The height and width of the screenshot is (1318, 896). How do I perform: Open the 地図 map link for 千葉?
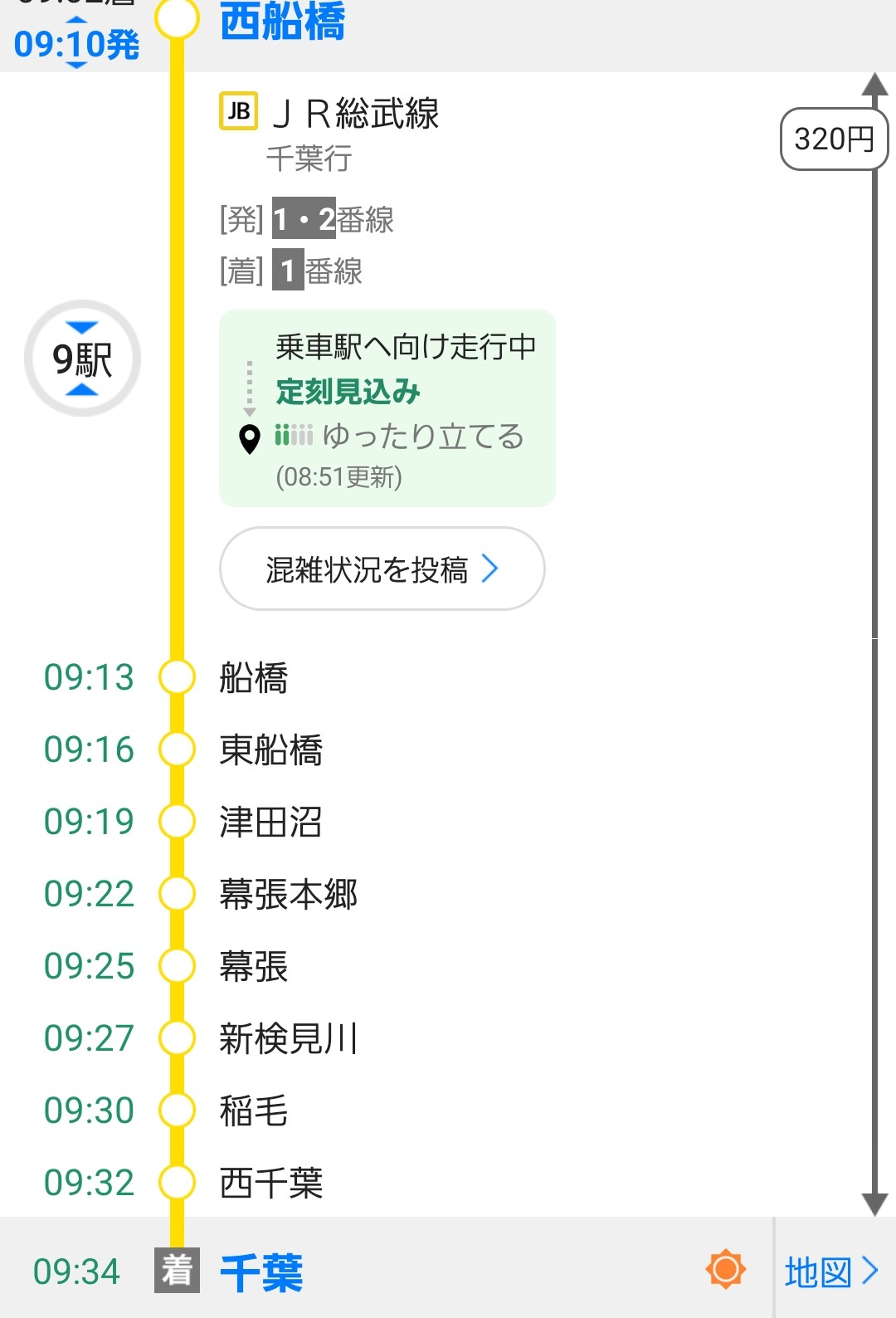point(831,1271)
